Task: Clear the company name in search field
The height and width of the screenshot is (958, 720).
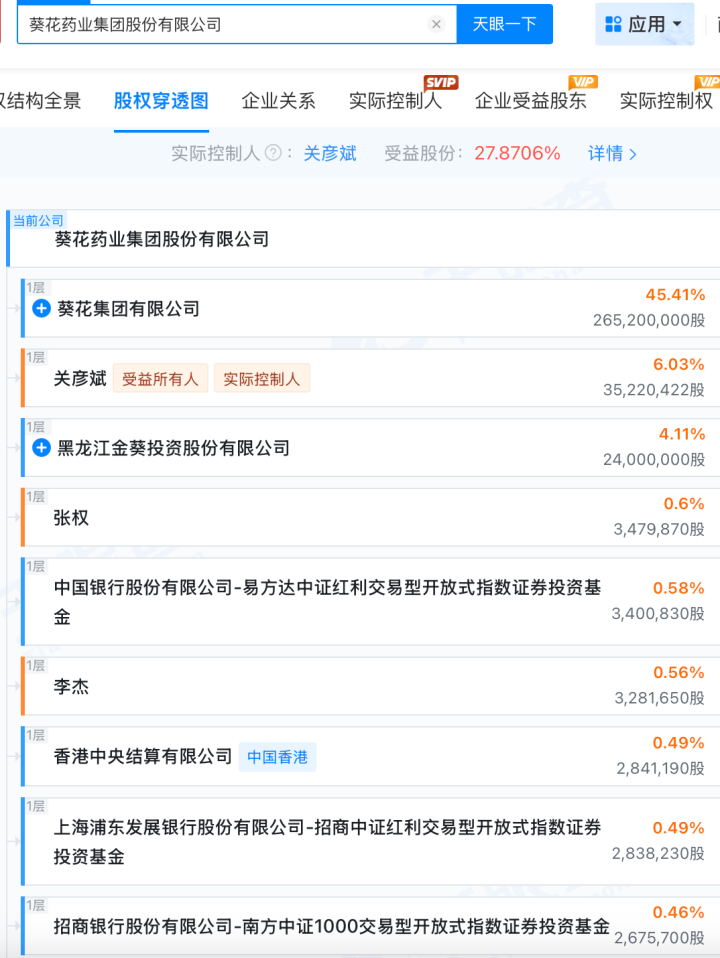Action: (436, 24)
